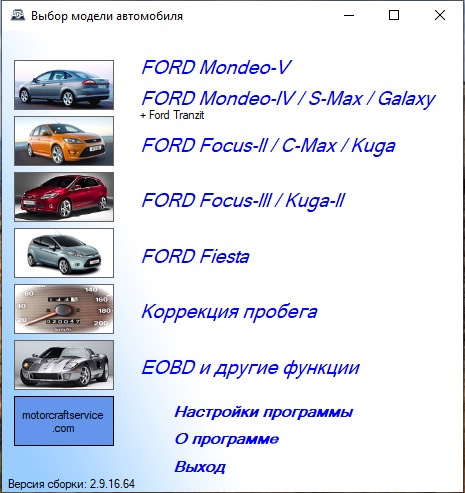
Task: Tap the silver Ford GT picture
Action: point(64,365)
